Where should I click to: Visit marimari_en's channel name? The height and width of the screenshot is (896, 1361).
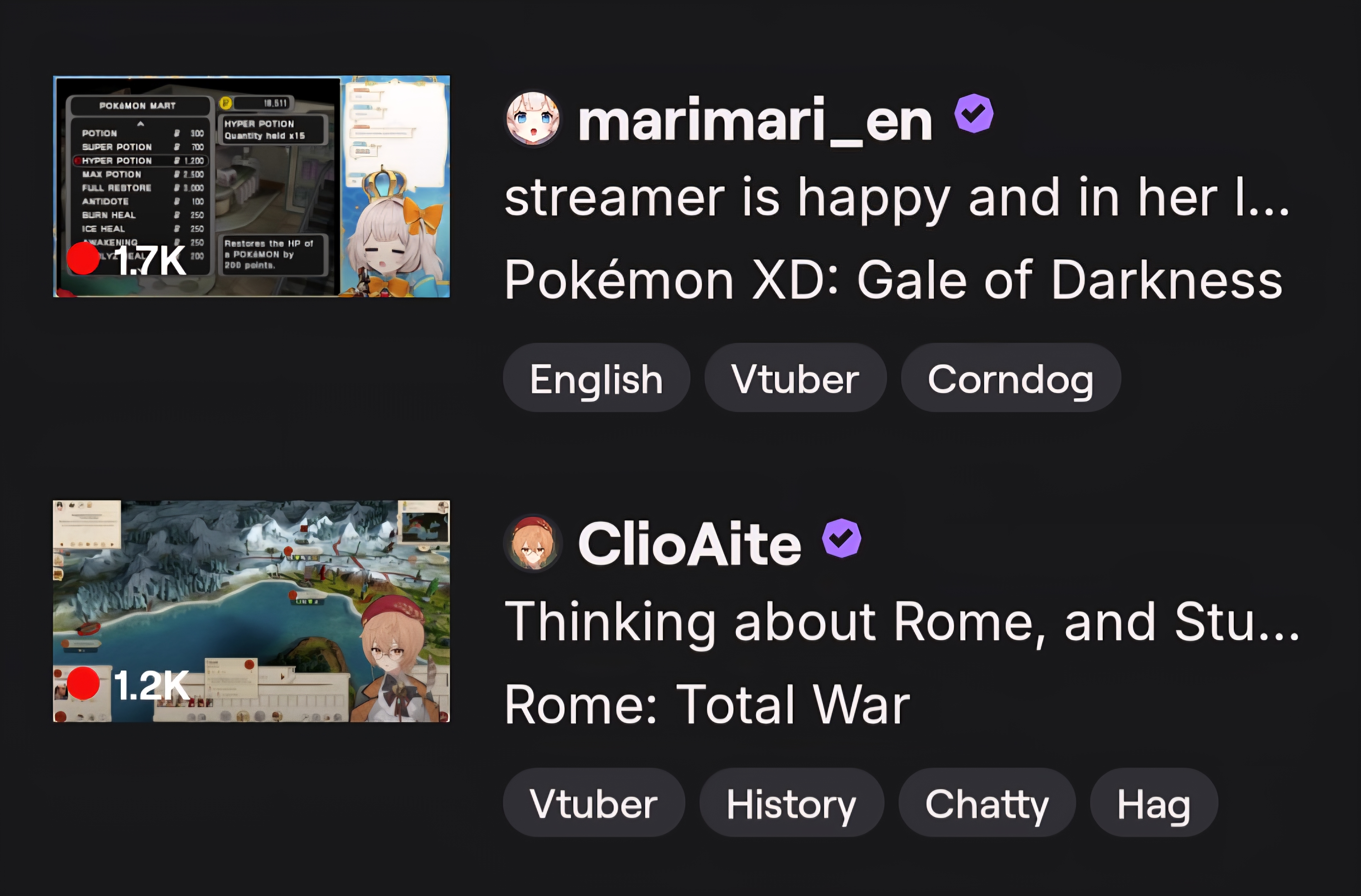pyautogui.click(x=755, y=120)
